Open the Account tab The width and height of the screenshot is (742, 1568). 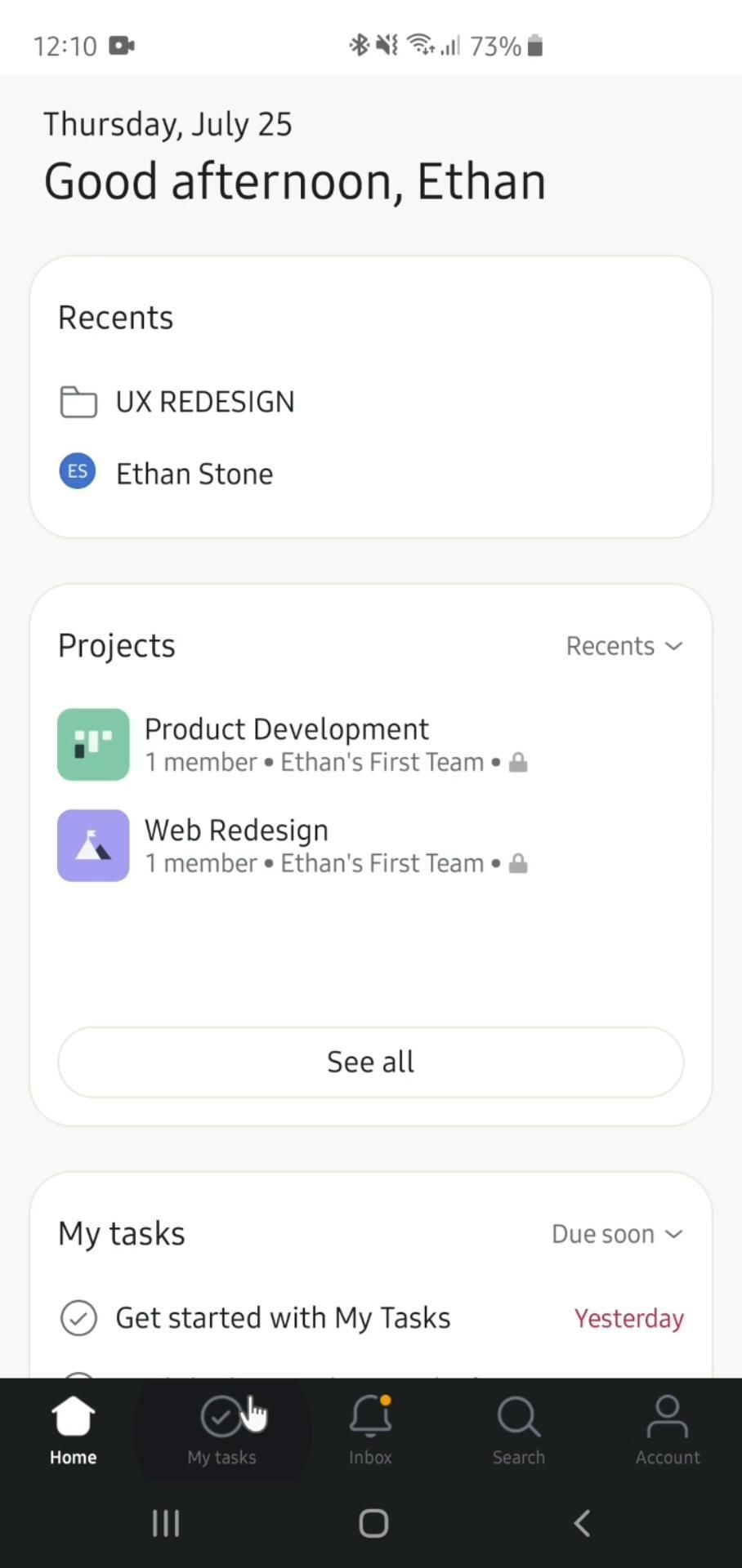click(667, 1429)
